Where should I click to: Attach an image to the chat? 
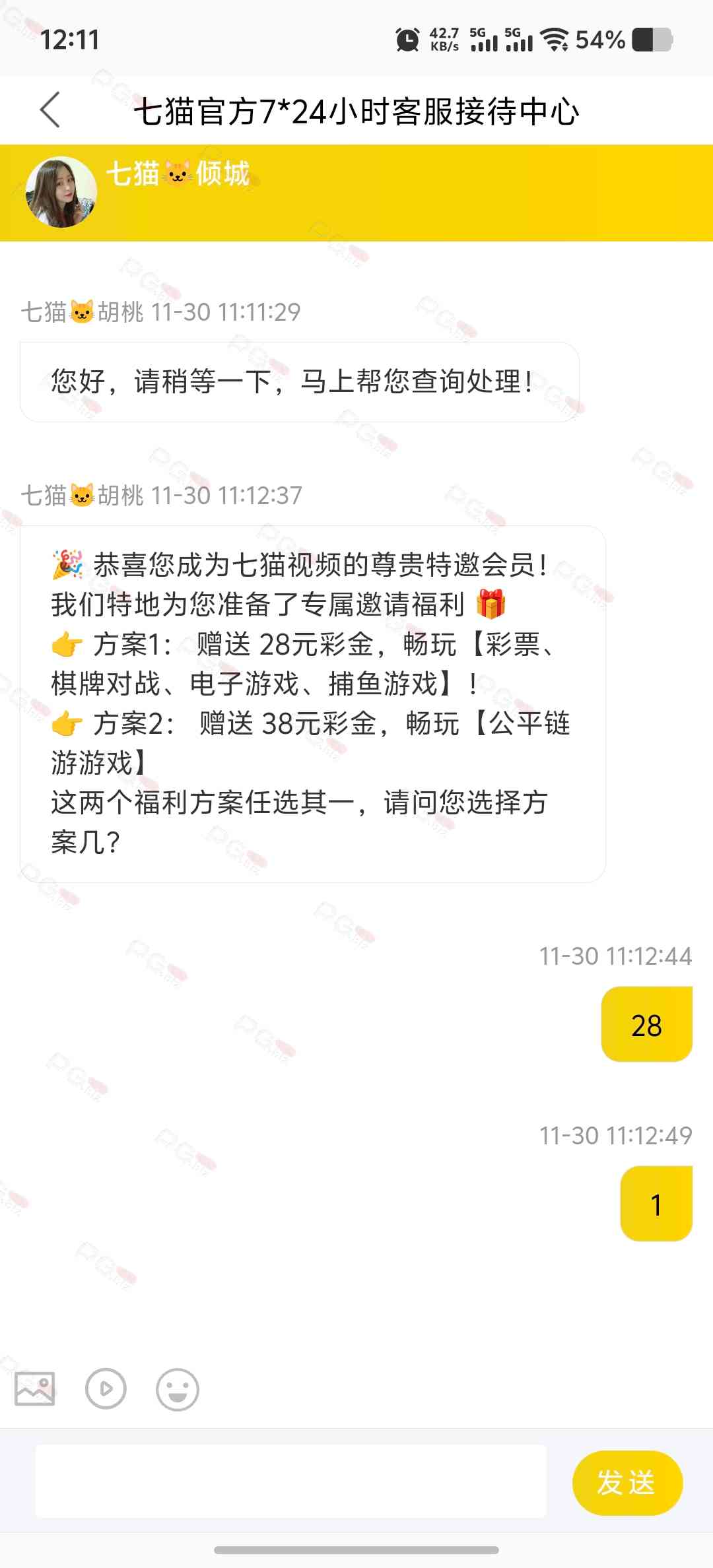coord(35,1389)
